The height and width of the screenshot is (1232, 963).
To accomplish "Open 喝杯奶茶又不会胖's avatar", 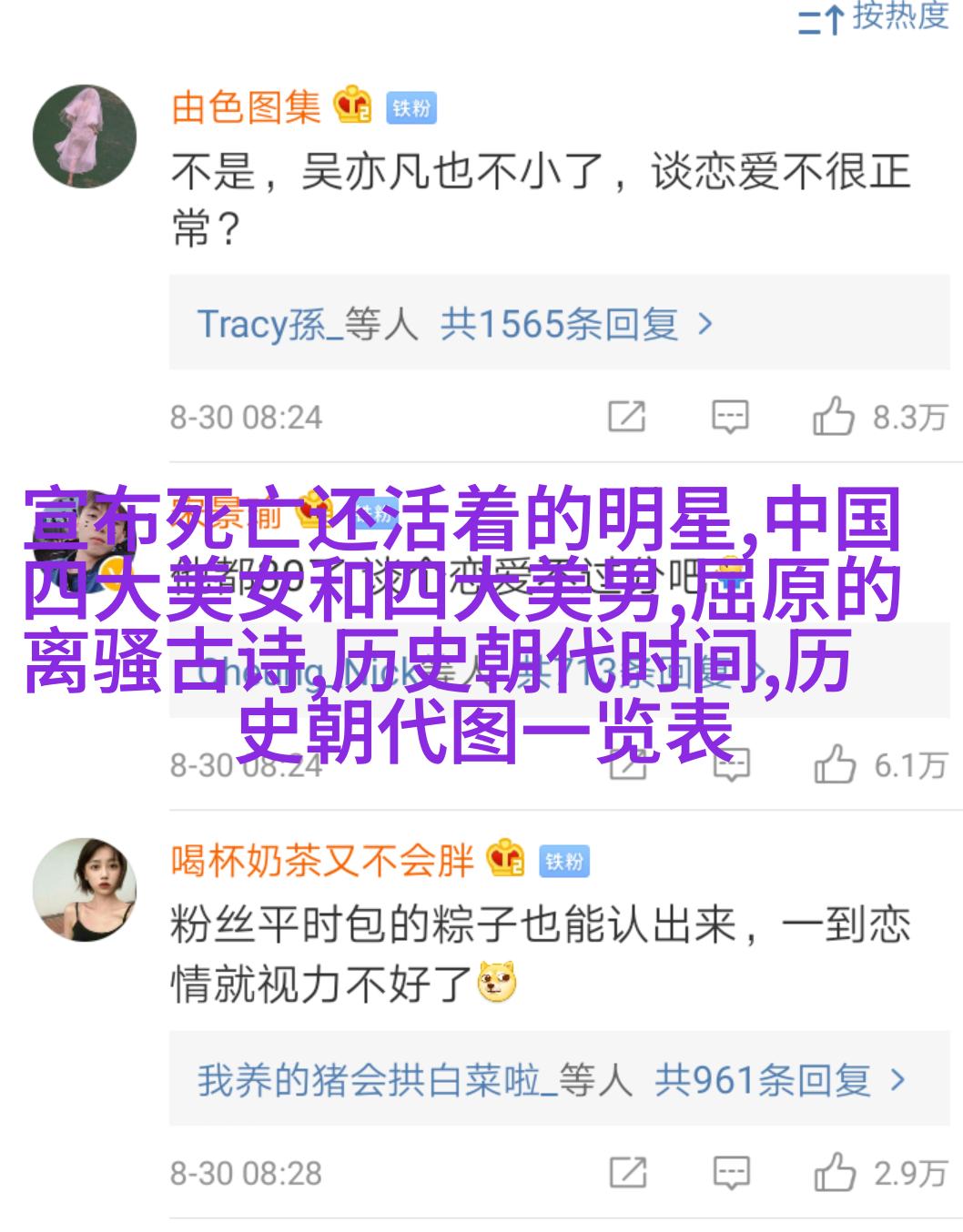I will [85, 889].
